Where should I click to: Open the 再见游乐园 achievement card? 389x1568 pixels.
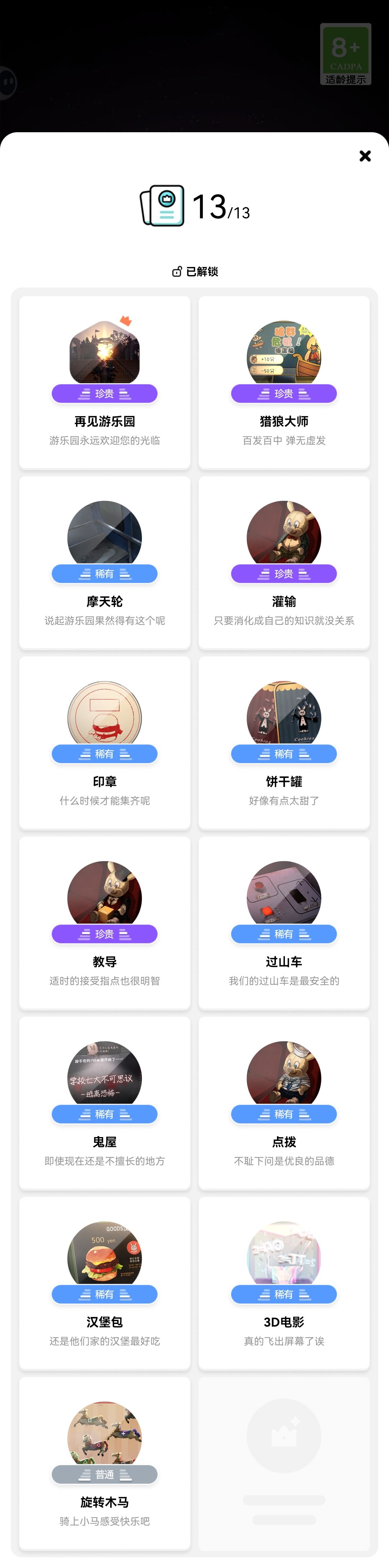pyautogui.click(x=105, y=382)
